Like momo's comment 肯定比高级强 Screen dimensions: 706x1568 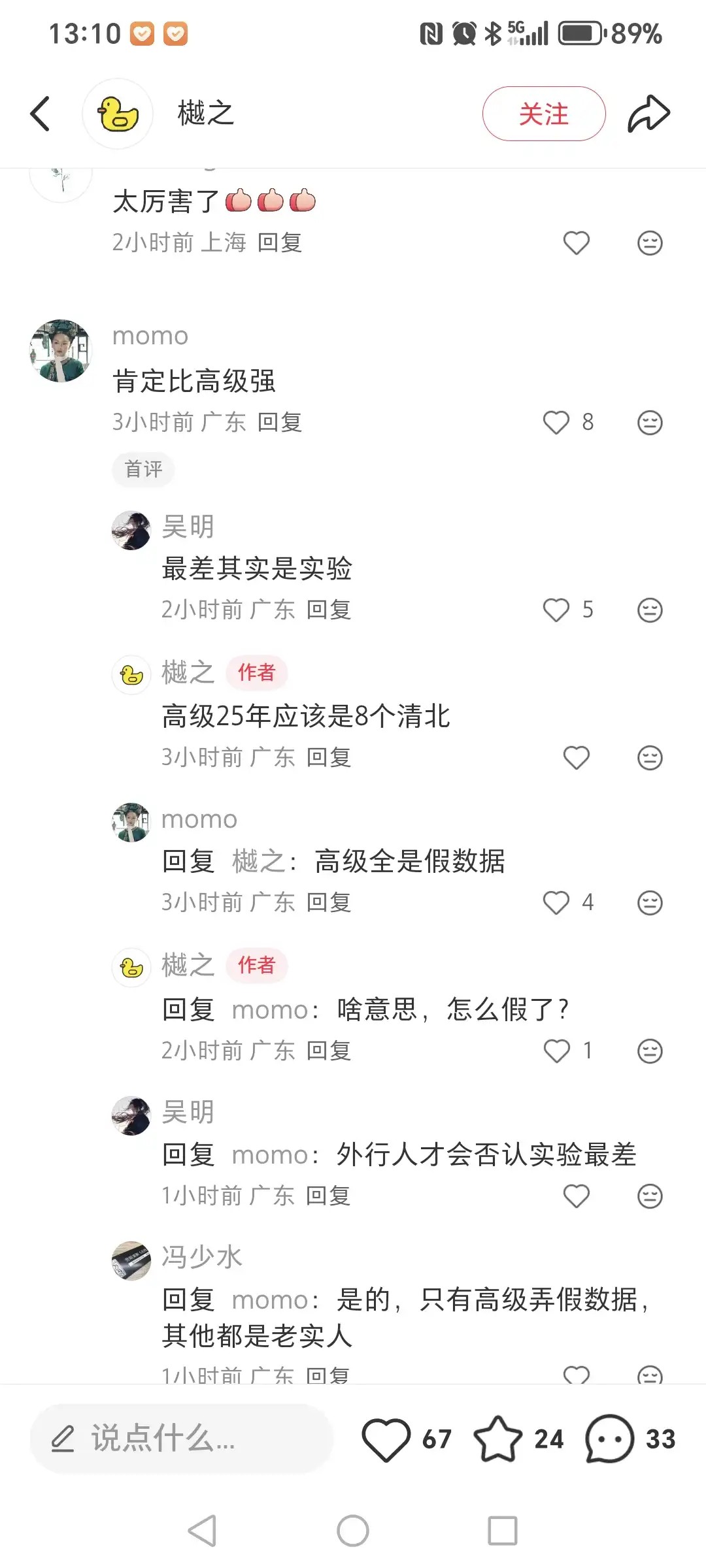click(x=556, y=423)
